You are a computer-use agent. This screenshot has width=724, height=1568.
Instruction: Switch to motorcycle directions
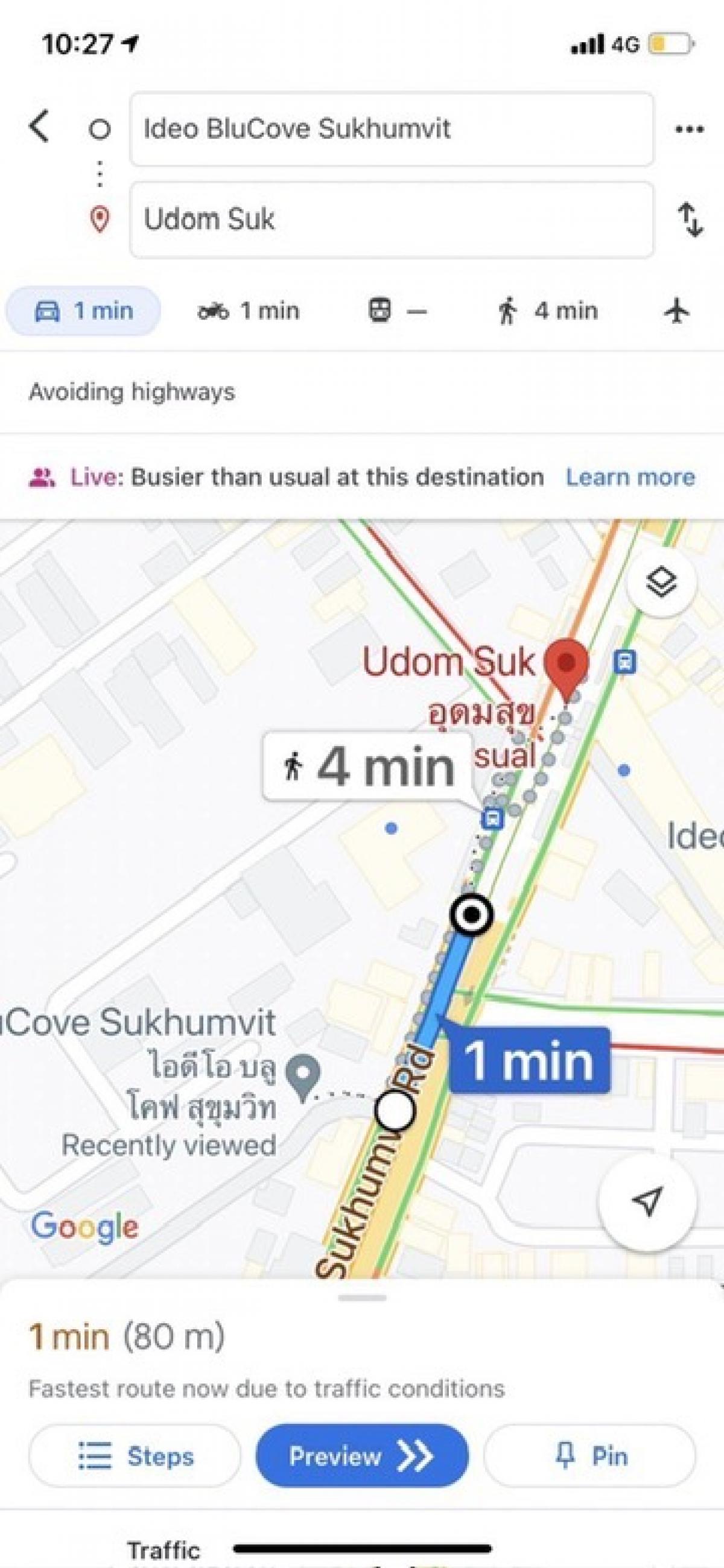[249, 311]
